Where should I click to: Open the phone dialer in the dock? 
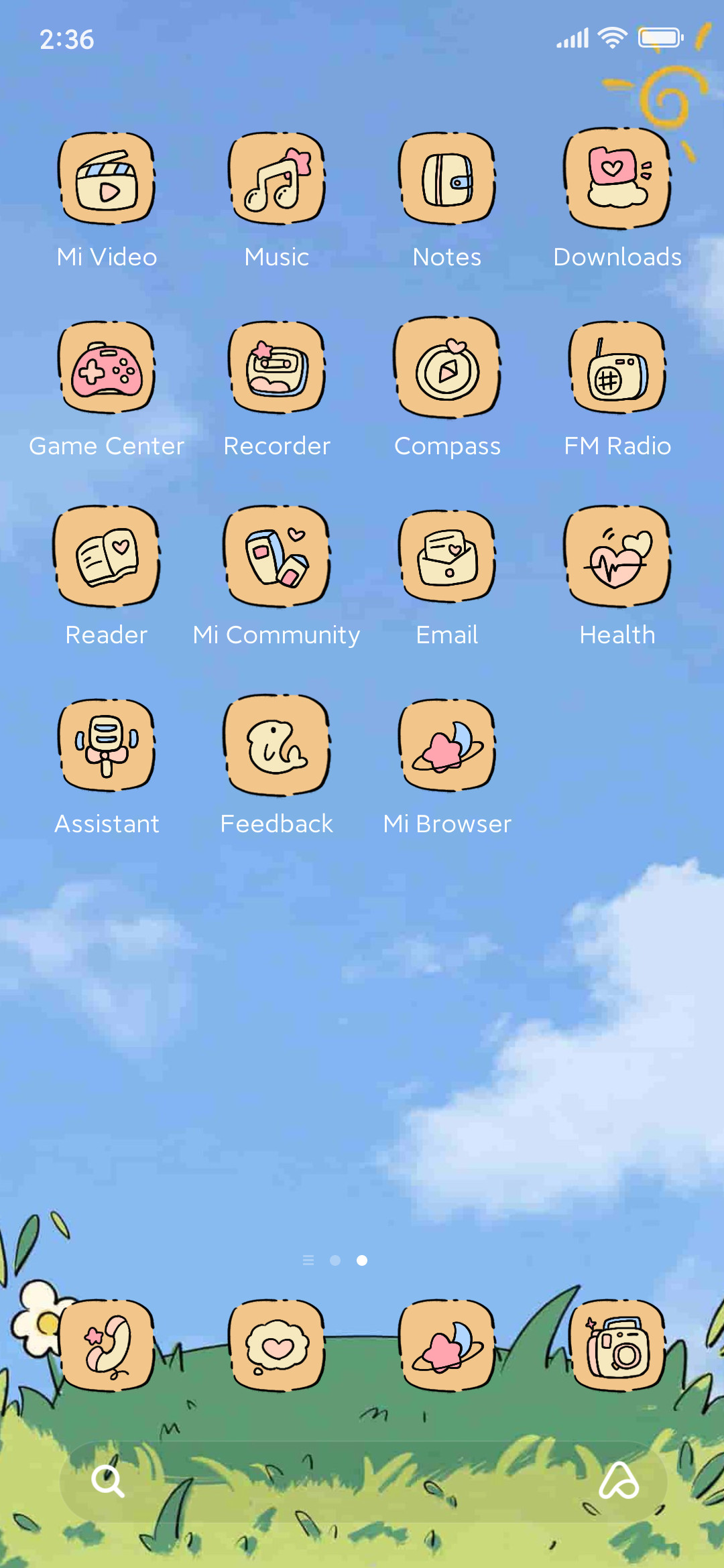pos(107,1346)
